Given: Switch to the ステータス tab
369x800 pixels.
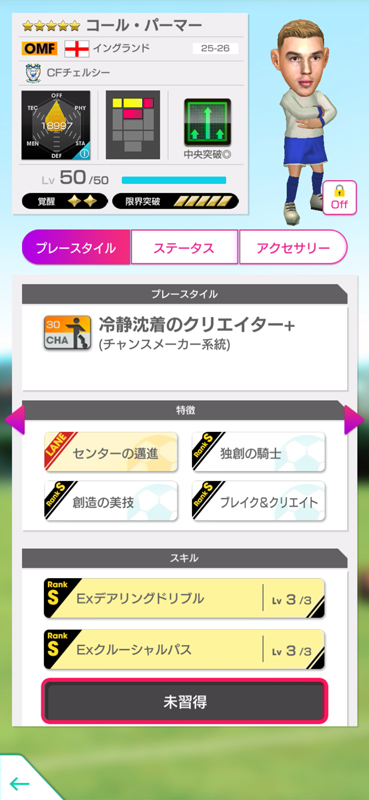Looking at the screenshot, I should point(184,247).
